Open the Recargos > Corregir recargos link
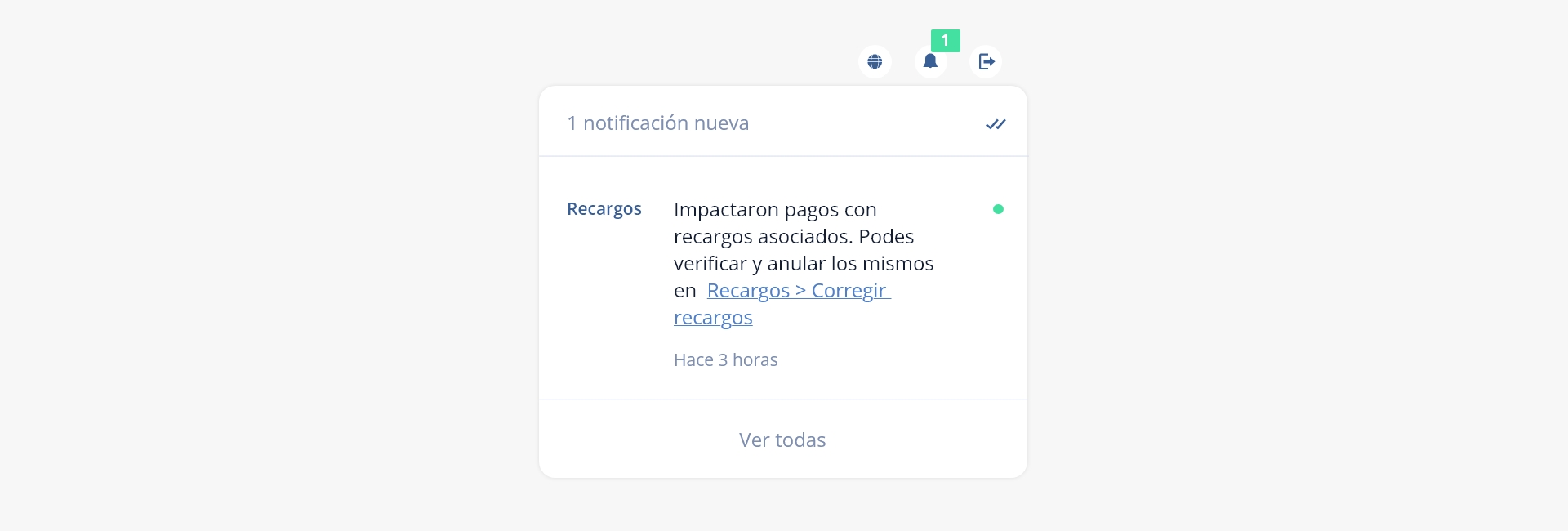The image size is (1568, 531). 782,304
